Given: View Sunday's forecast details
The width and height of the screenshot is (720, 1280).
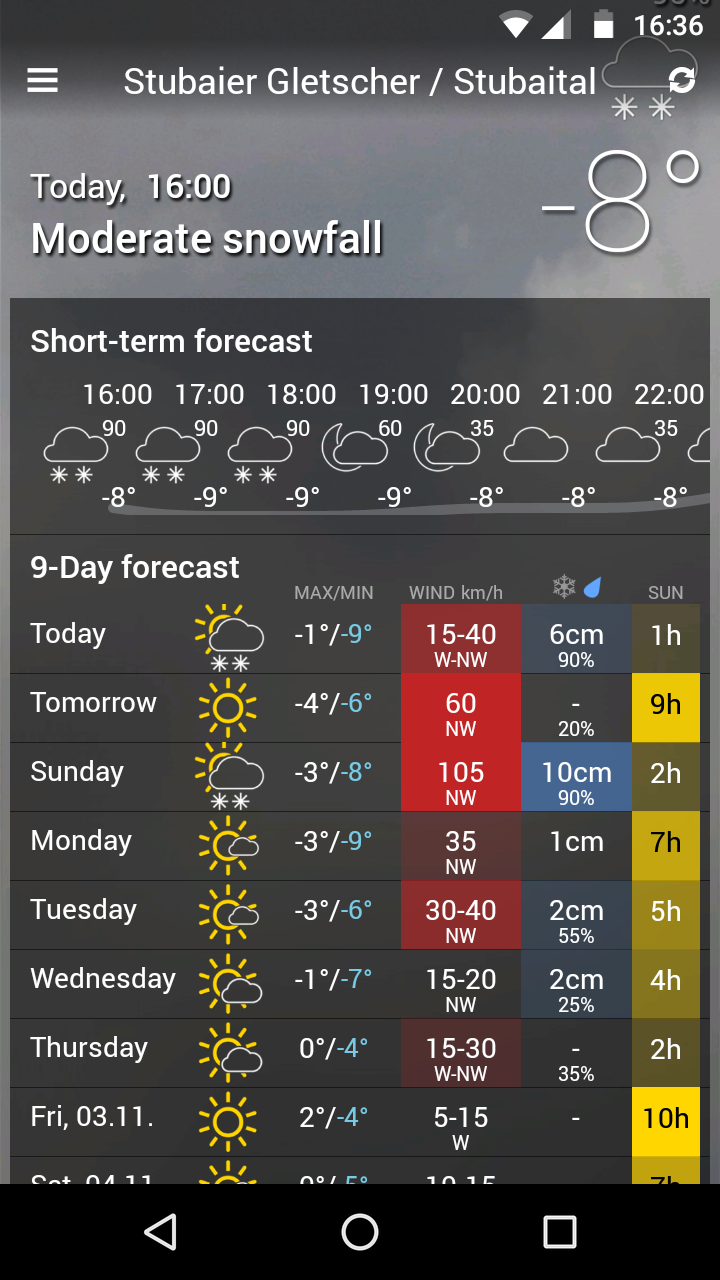Looking at the screenshot, I should pyautogui.click(x=360, y=777).
